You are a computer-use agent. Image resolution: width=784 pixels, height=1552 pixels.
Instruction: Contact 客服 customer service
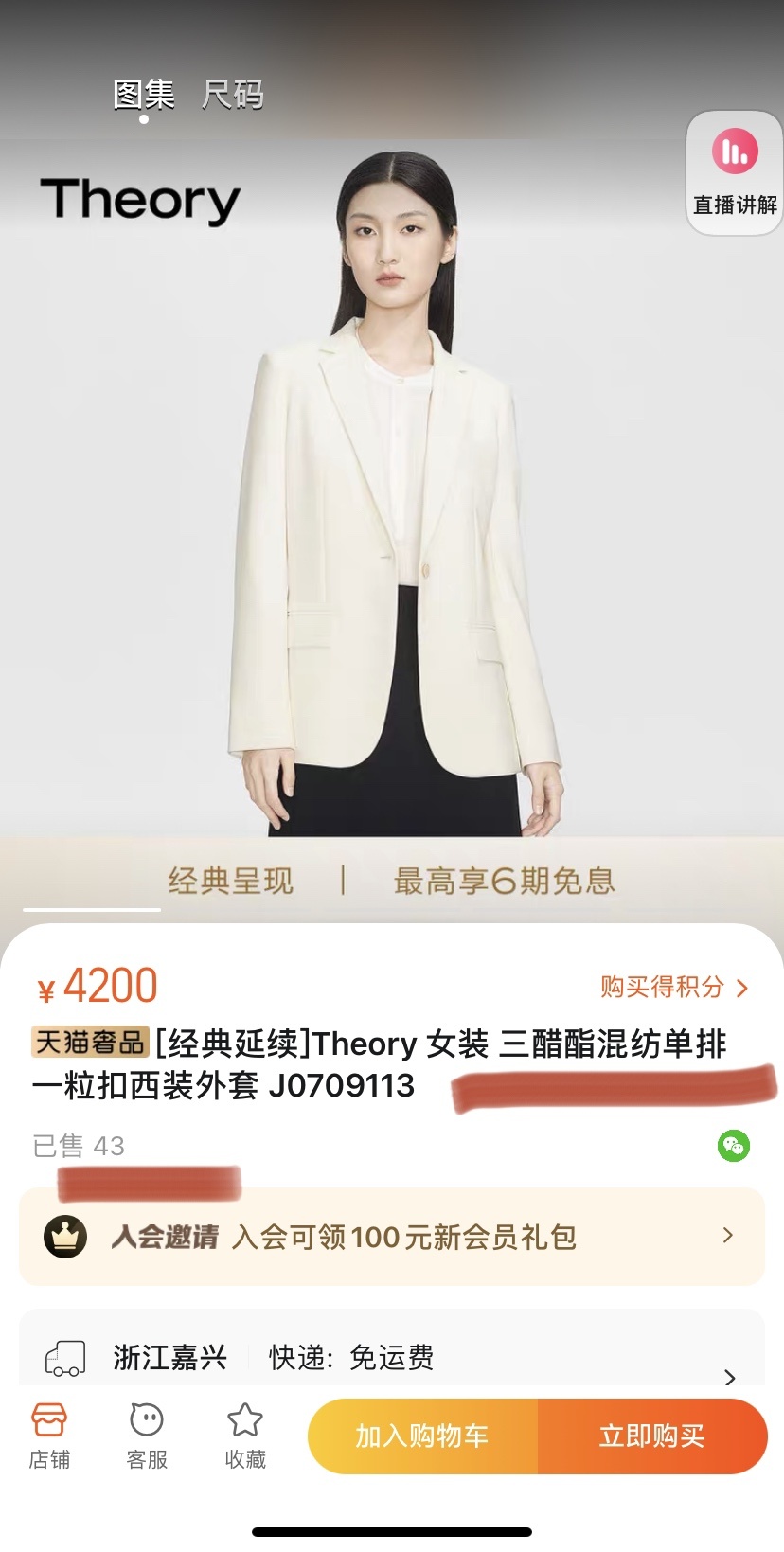pyautogui.click(x=147, y=1436)
